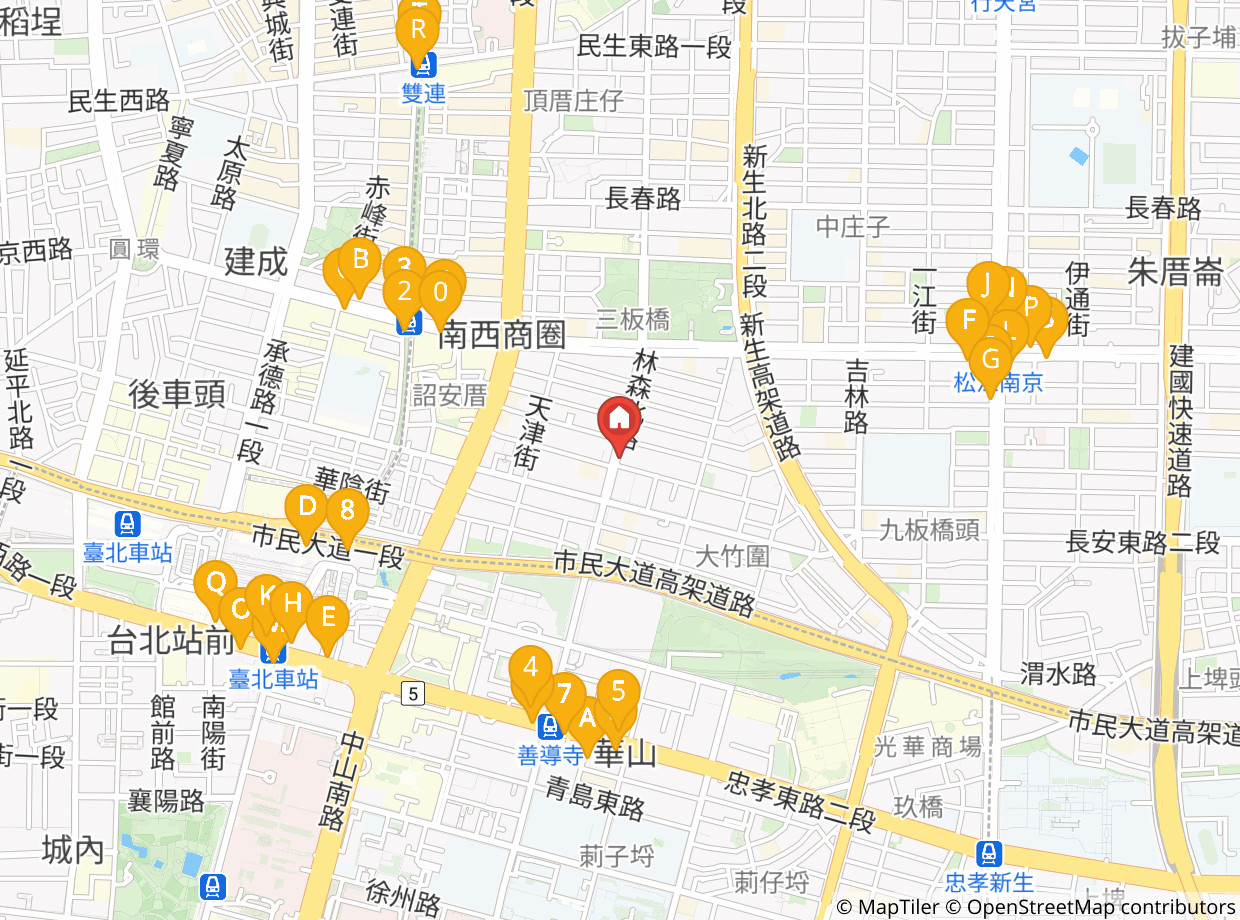Select map marker 8
Viewport: 1240px width, 920px height.
[x=348, y=510]
